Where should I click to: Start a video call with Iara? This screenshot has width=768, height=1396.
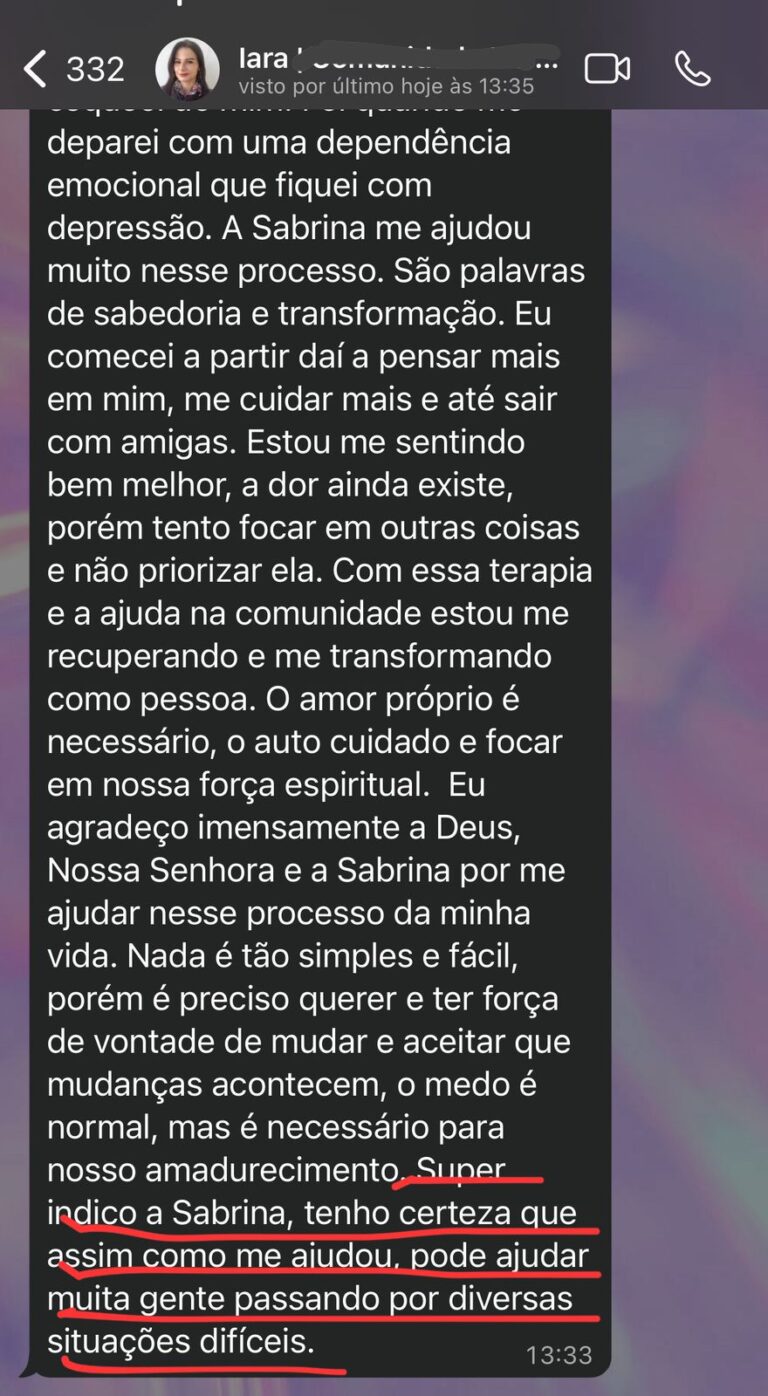[x=607, y=69]
